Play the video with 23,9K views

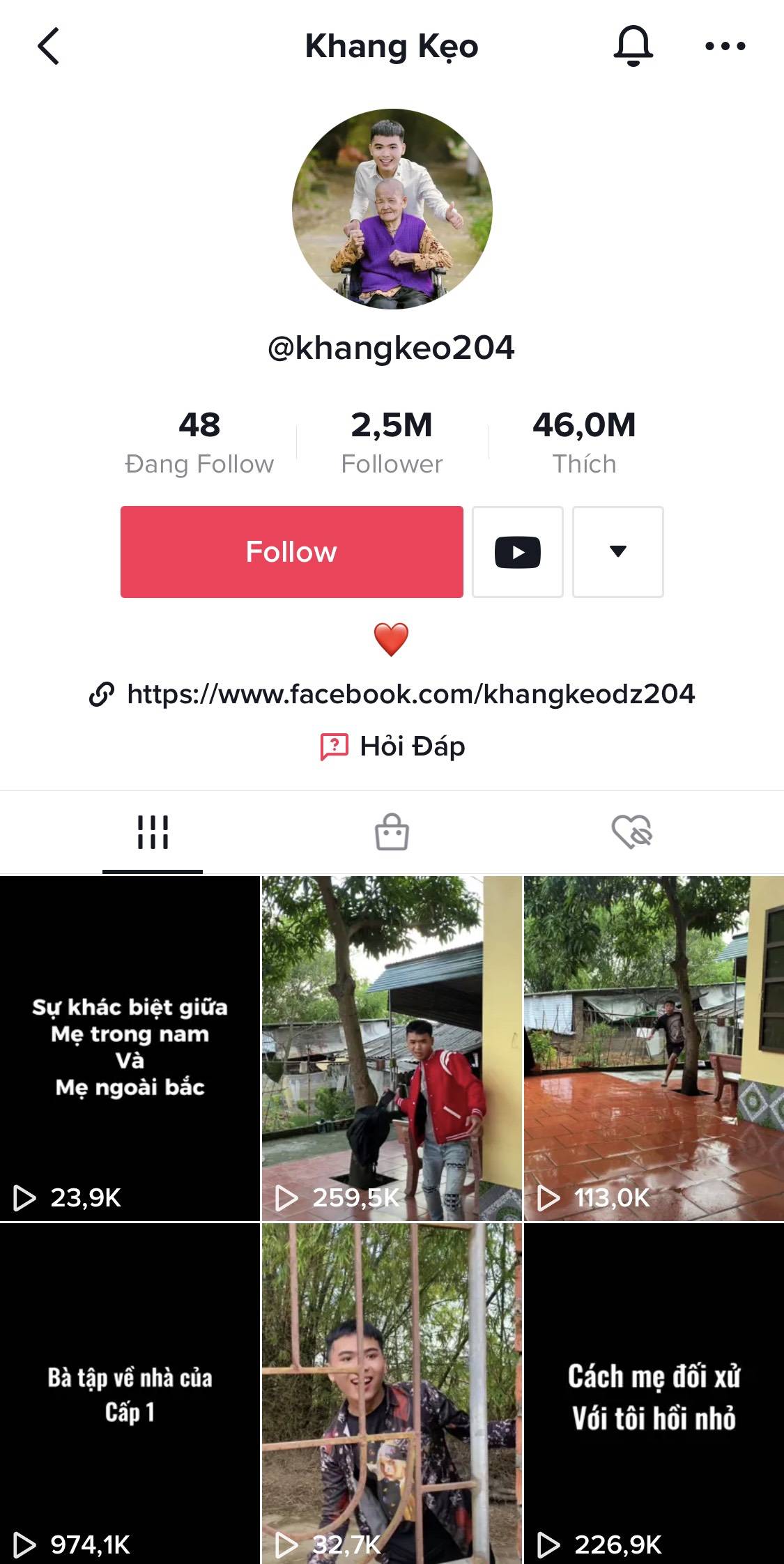130,1048
